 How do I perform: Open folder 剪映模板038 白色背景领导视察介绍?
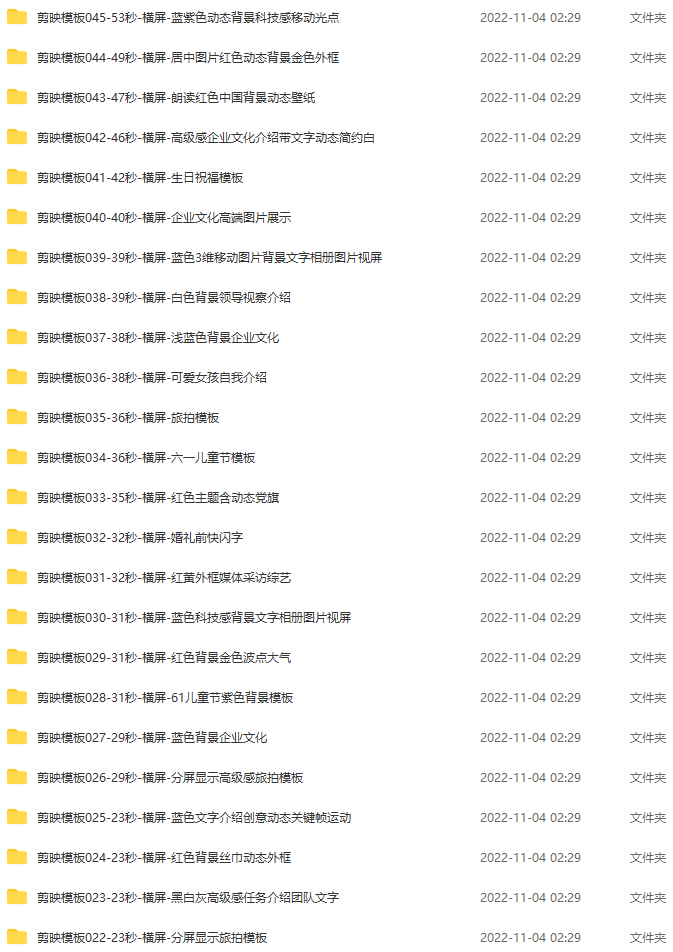coord(163,298)
